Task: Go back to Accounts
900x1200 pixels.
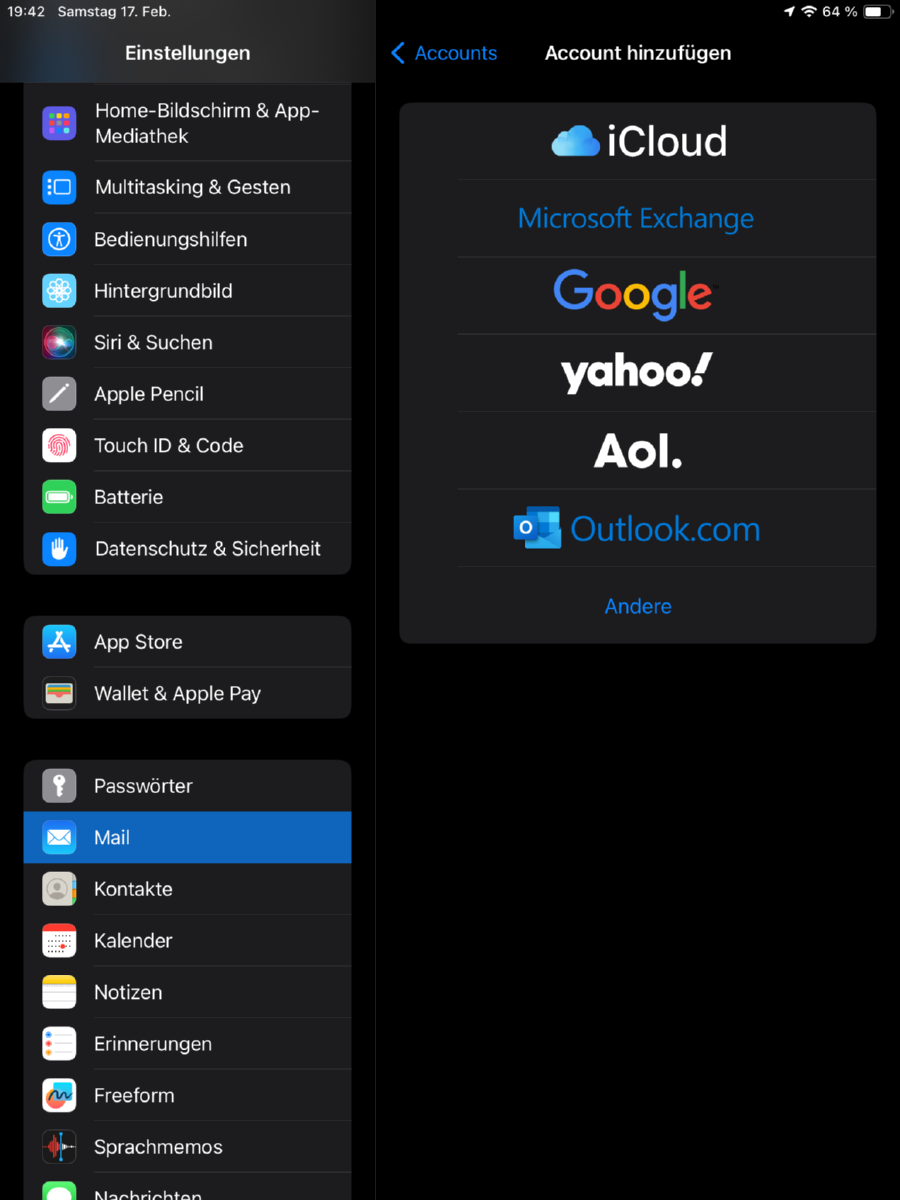Action: tap(444, 53)
